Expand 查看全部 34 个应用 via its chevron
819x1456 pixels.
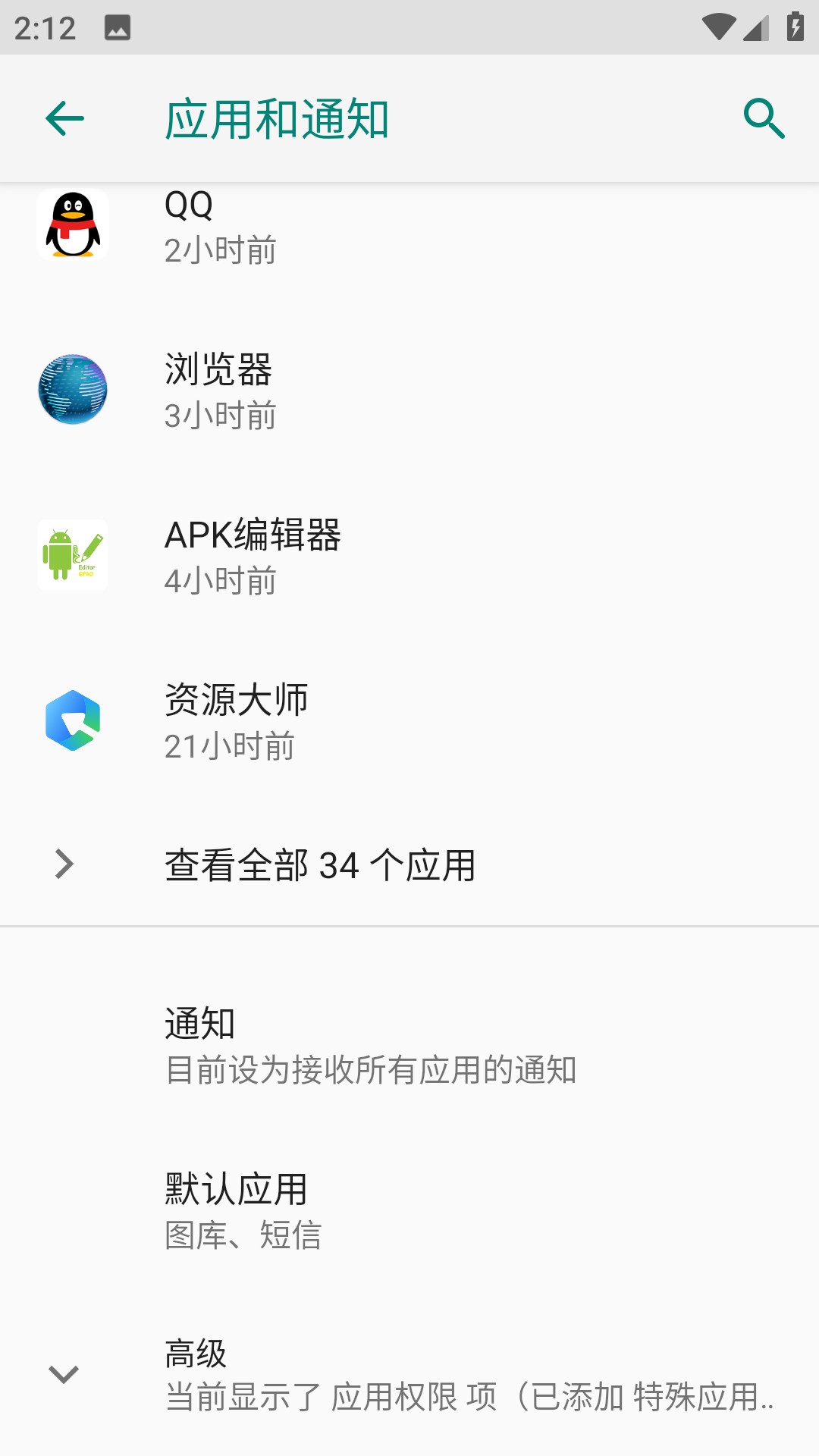pos(63,864)
